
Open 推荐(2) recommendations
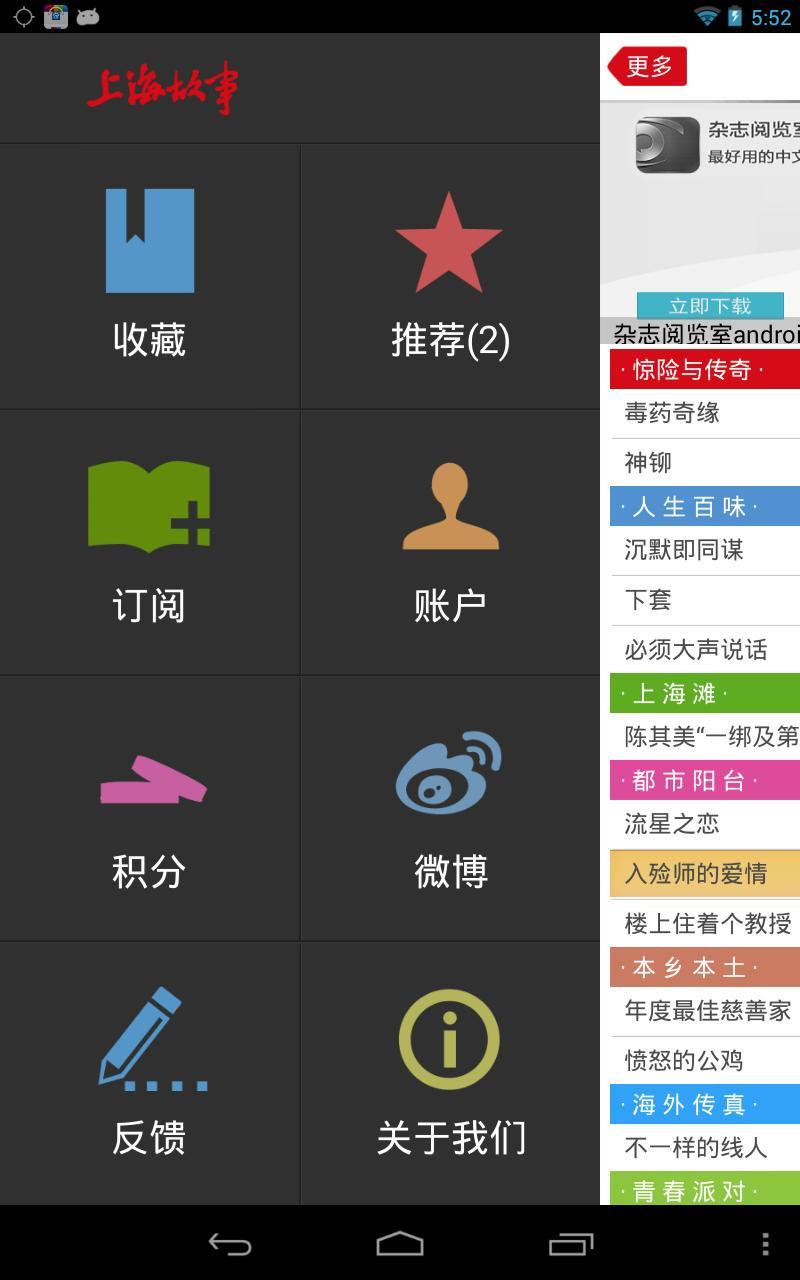point(450,276)
